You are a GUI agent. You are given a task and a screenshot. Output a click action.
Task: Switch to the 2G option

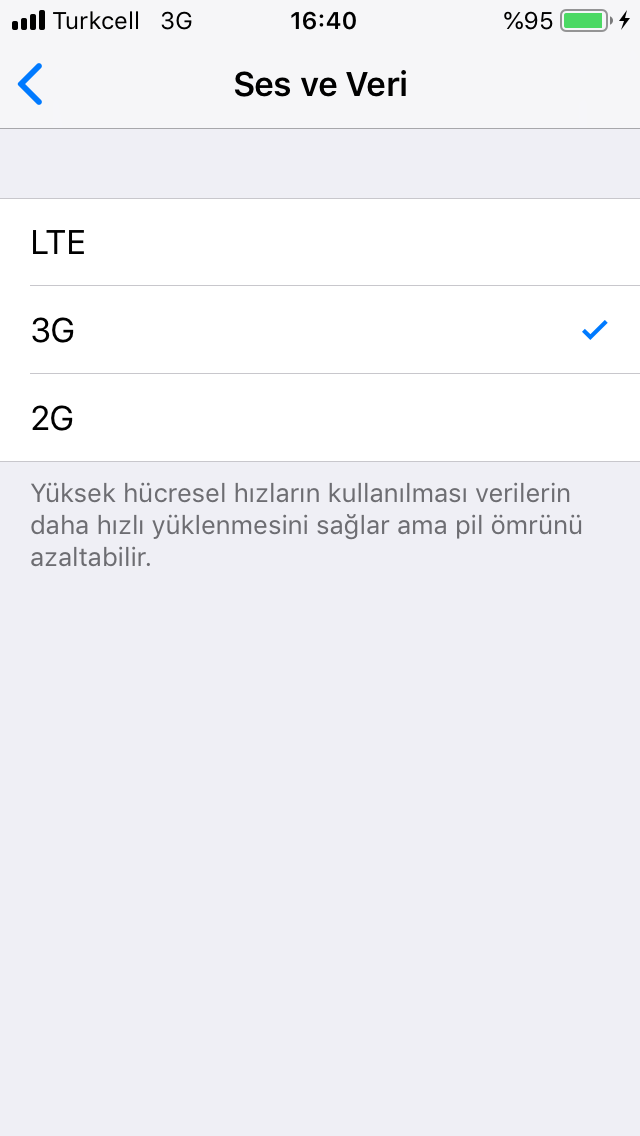pos(320,418)
